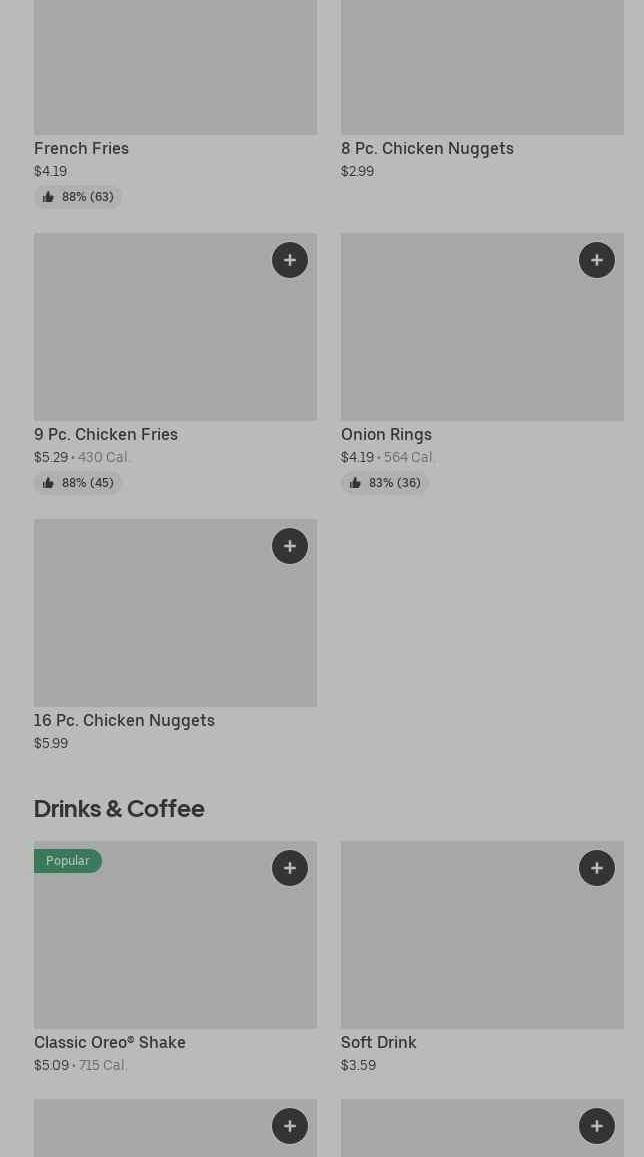
Task: Add Onion Rings with the plus button
Action: pyautogui.click(x=597, y=260)
